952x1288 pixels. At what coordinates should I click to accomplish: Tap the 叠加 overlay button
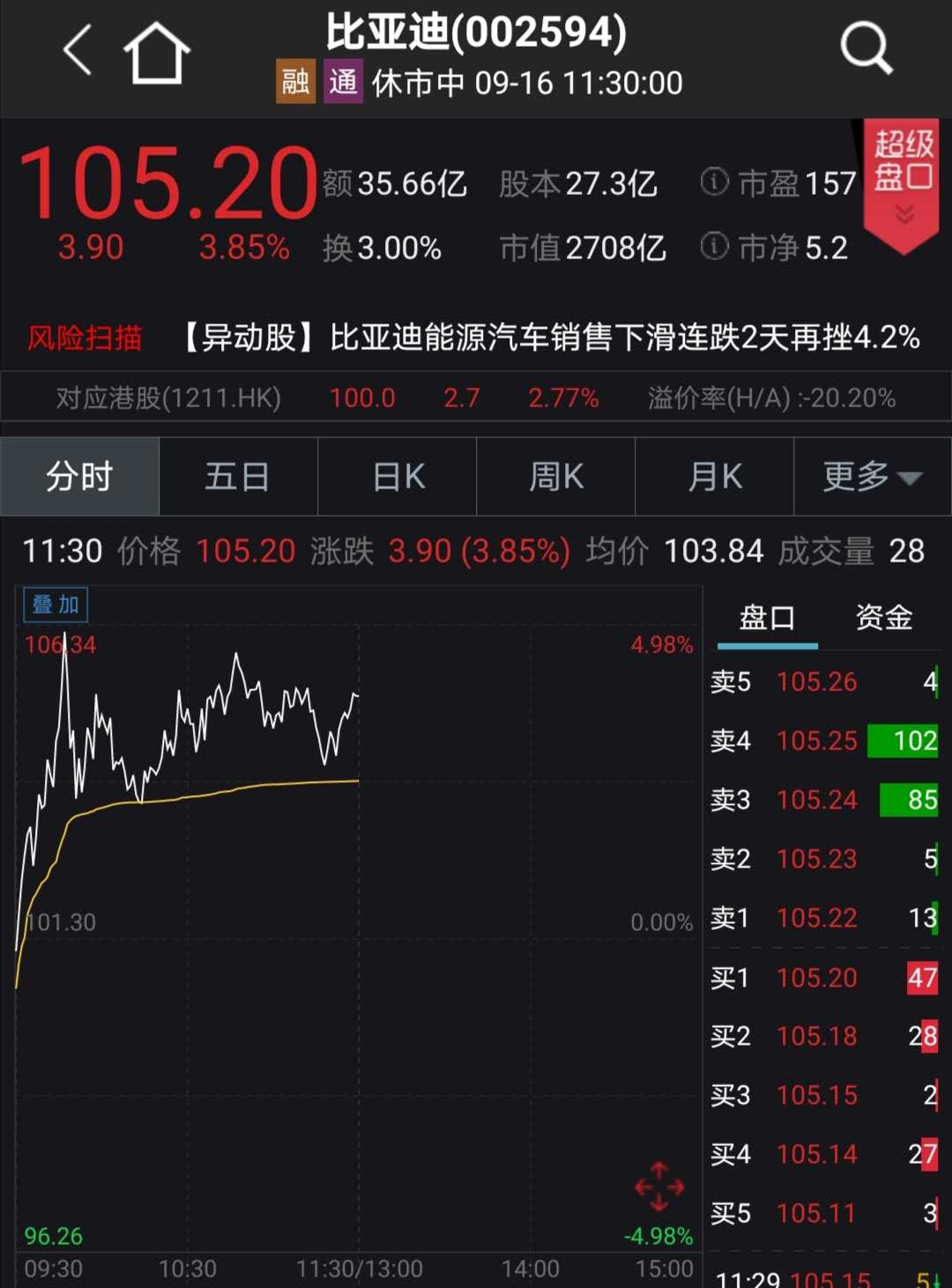56,605
